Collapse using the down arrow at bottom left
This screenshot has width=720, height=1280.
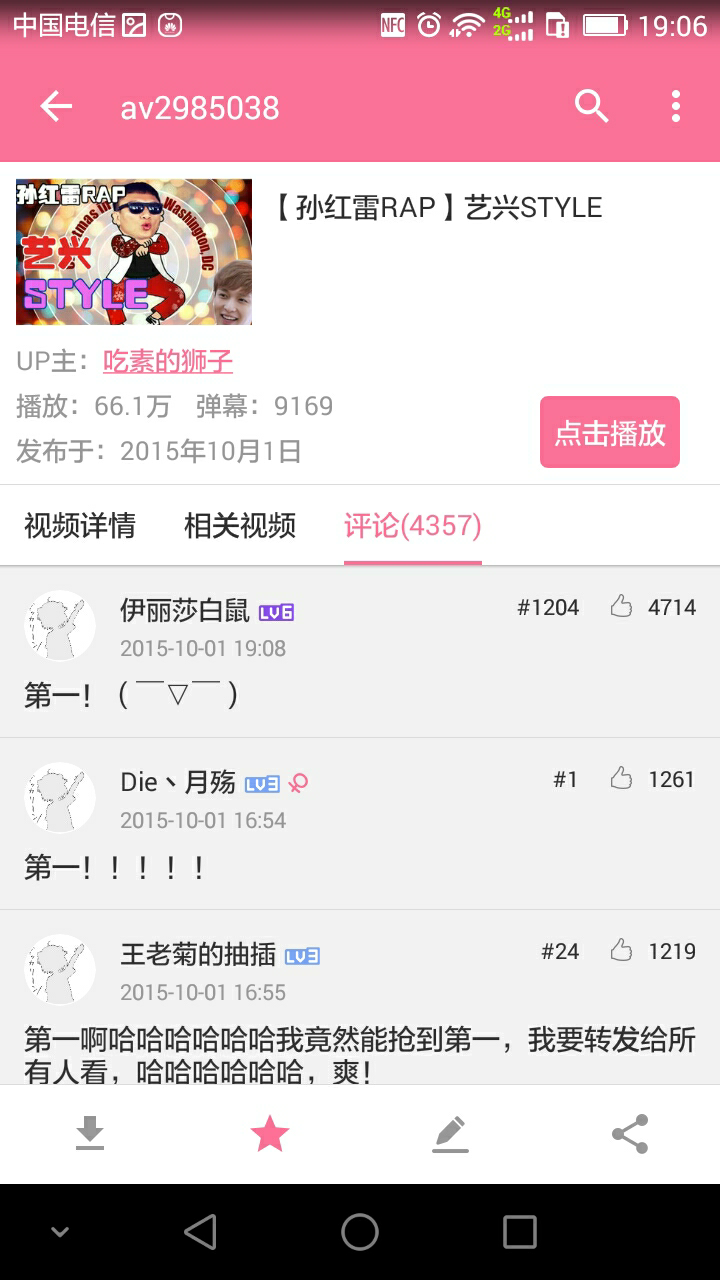coord(59,1232)
